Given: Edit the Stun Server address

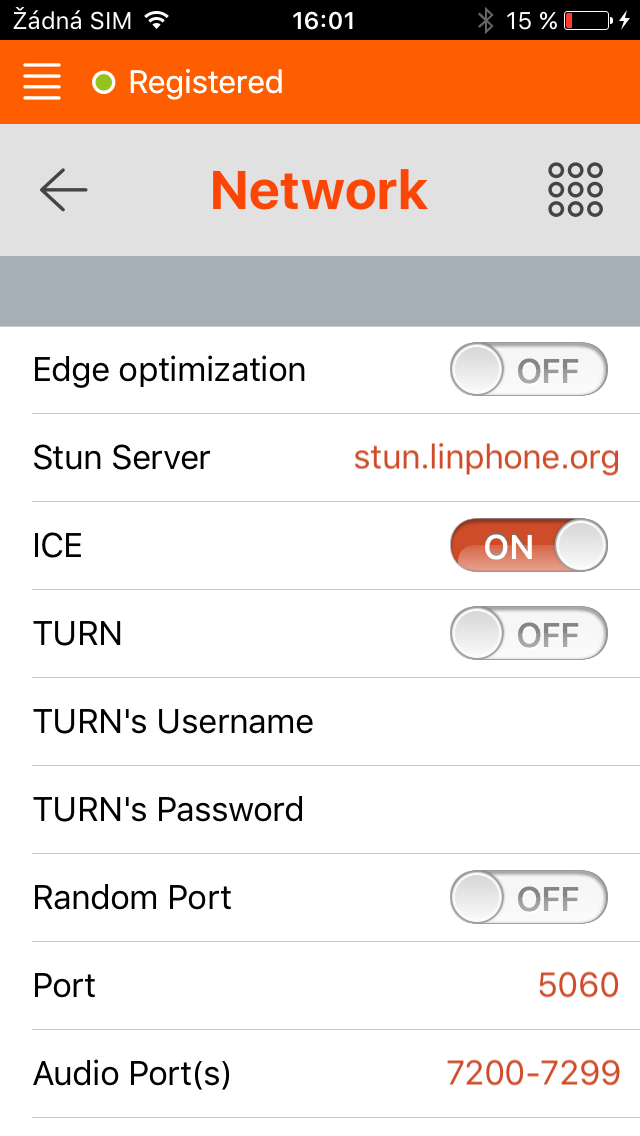Looking at the screenshot, I should (486, 458).
